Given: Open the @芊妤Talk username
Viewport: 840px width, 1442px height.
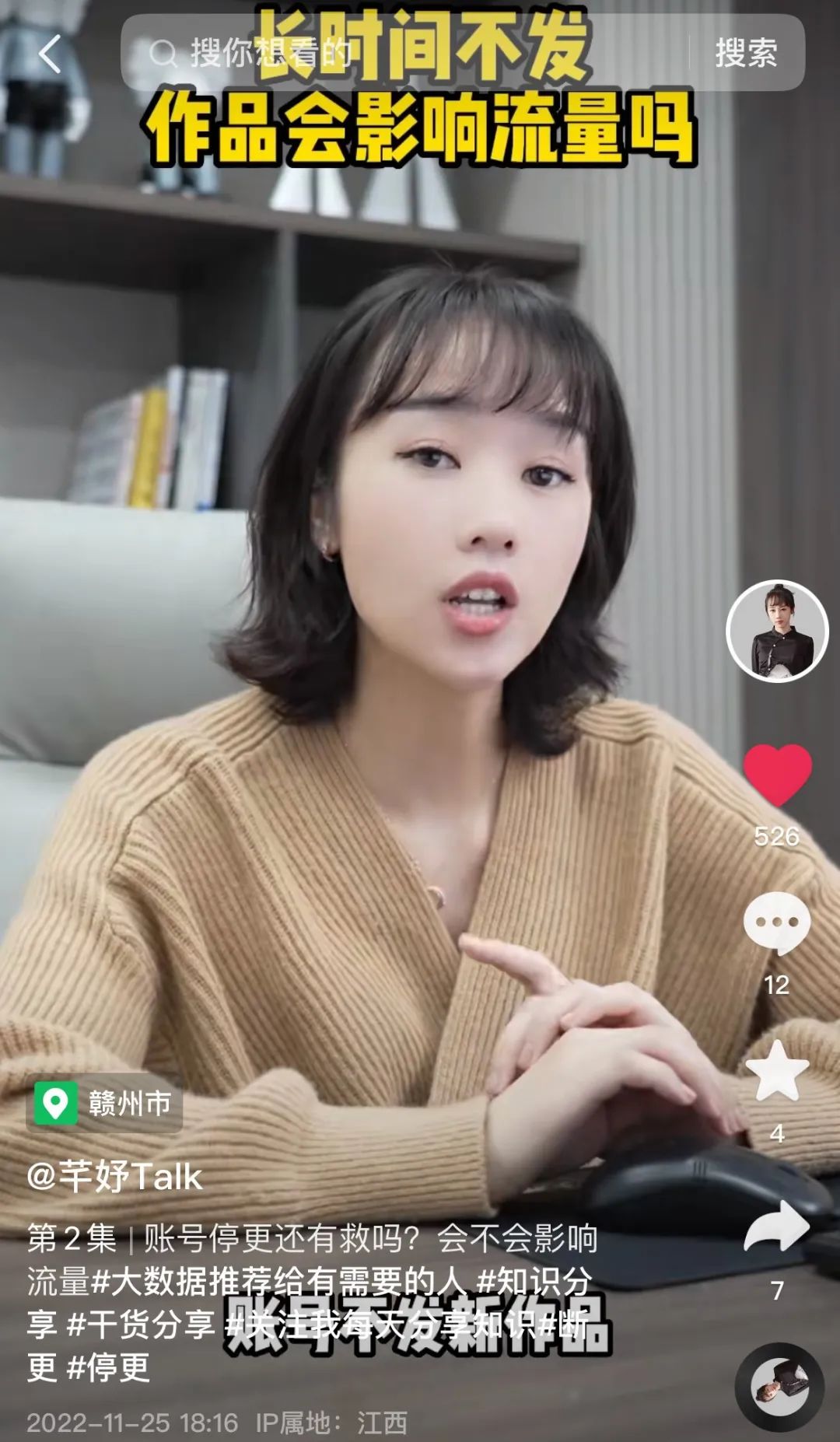Looking at the screenshot, I should tap(114, 1176).
